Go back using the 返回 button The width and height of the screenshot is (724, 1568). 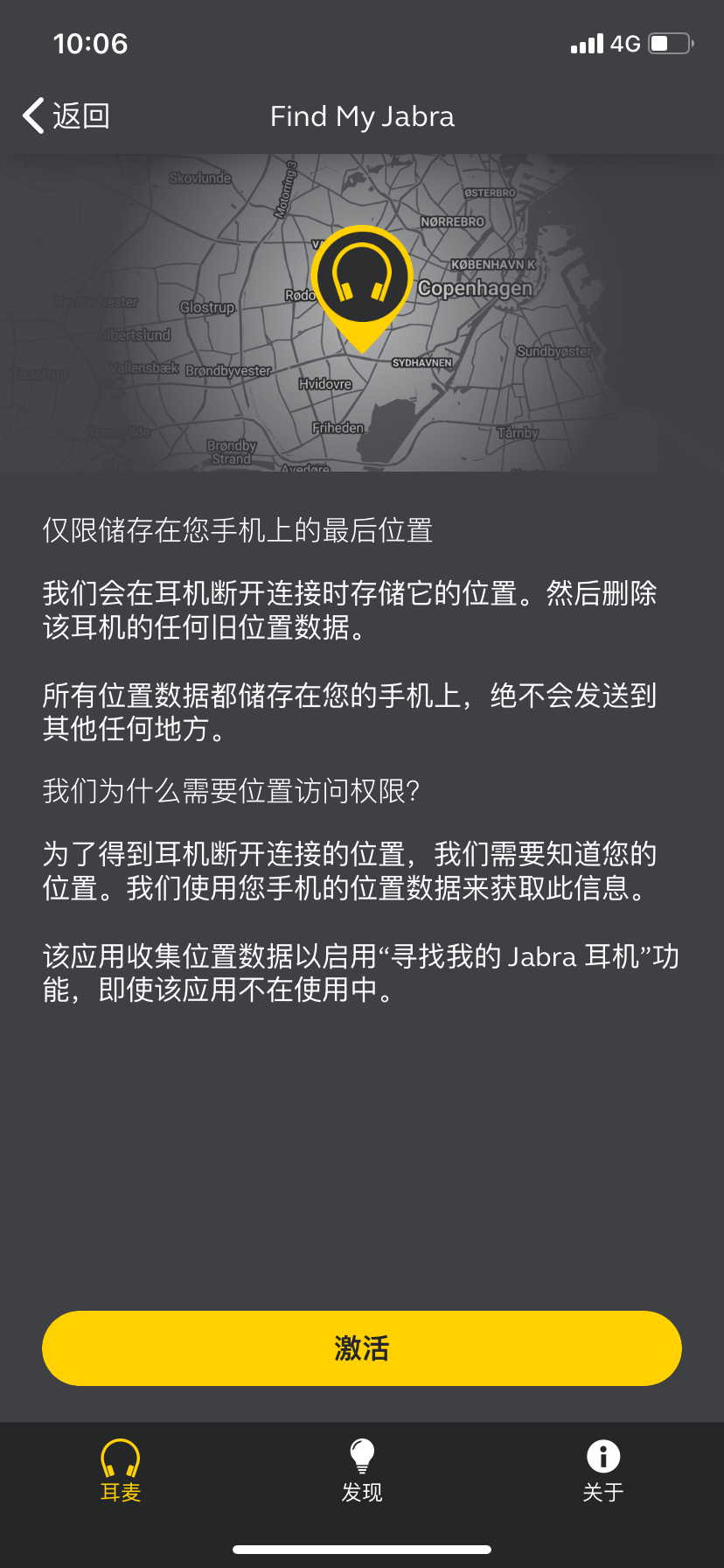[66, 115]
